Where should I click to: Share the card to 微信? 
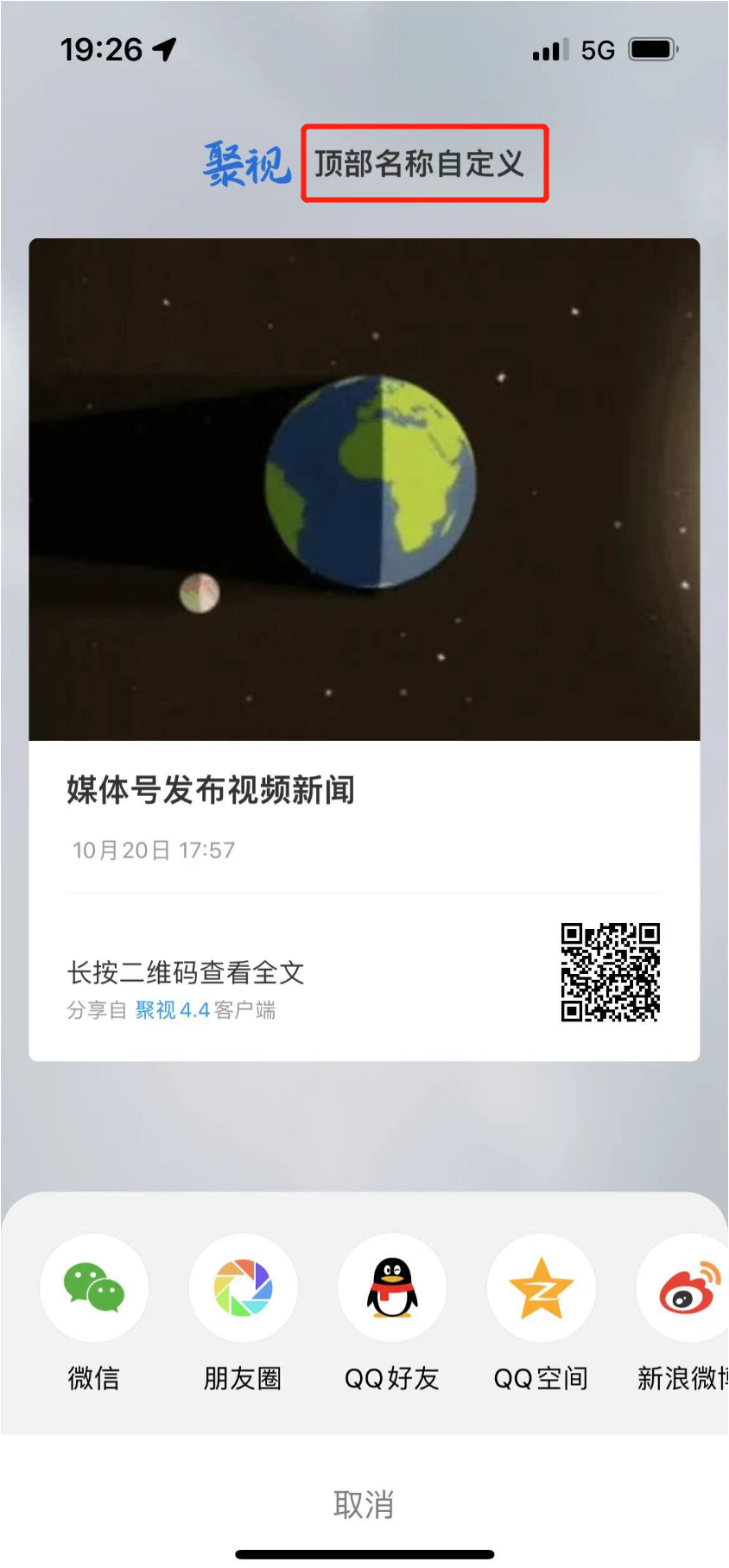[x=94, y=1287]
